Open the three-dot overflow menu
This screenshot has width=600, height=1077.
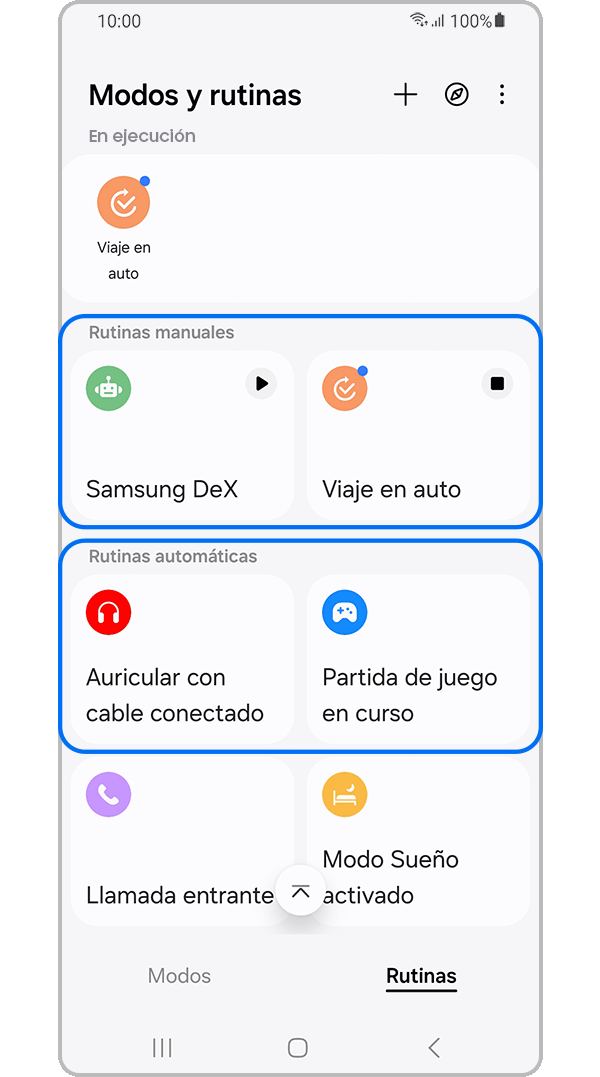click(502, 95)
